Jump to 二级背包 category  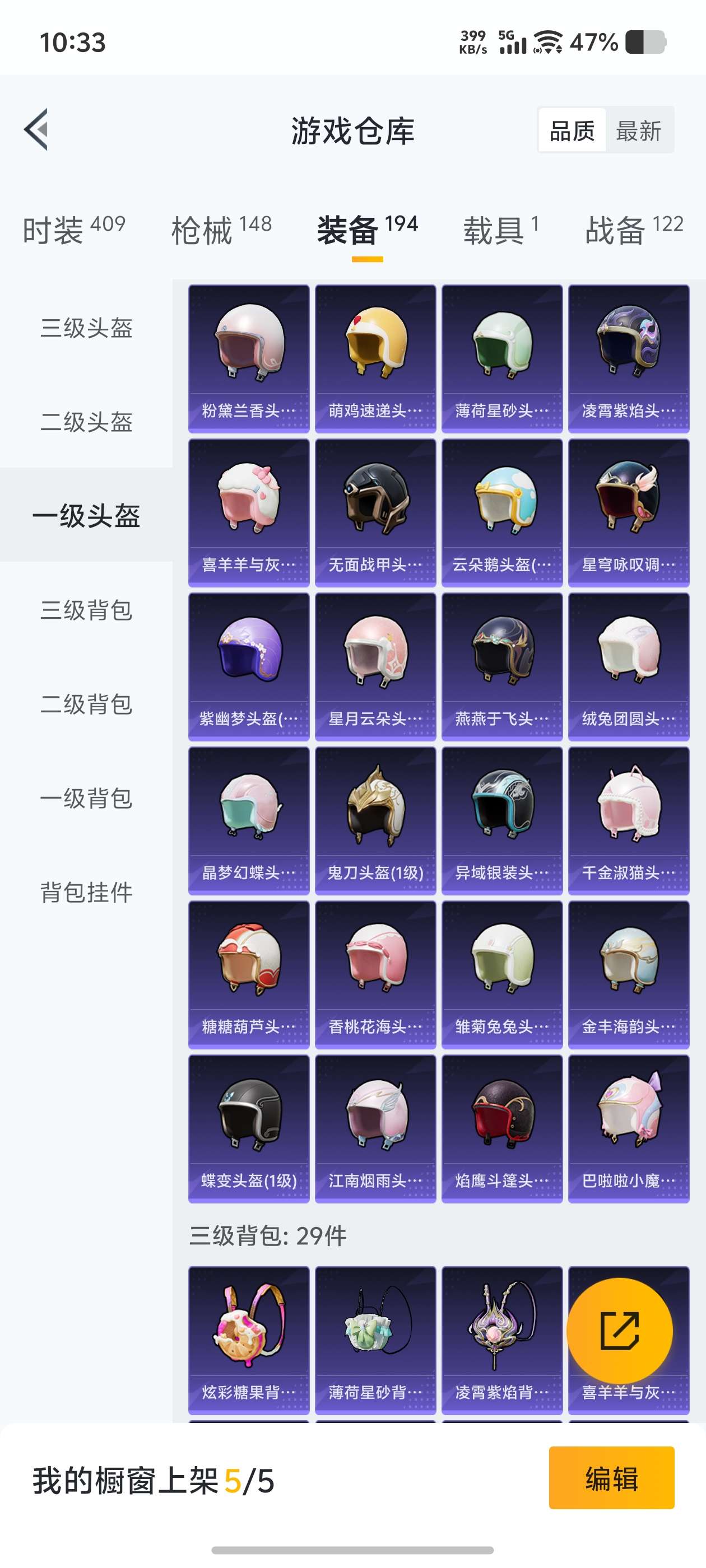86,704
